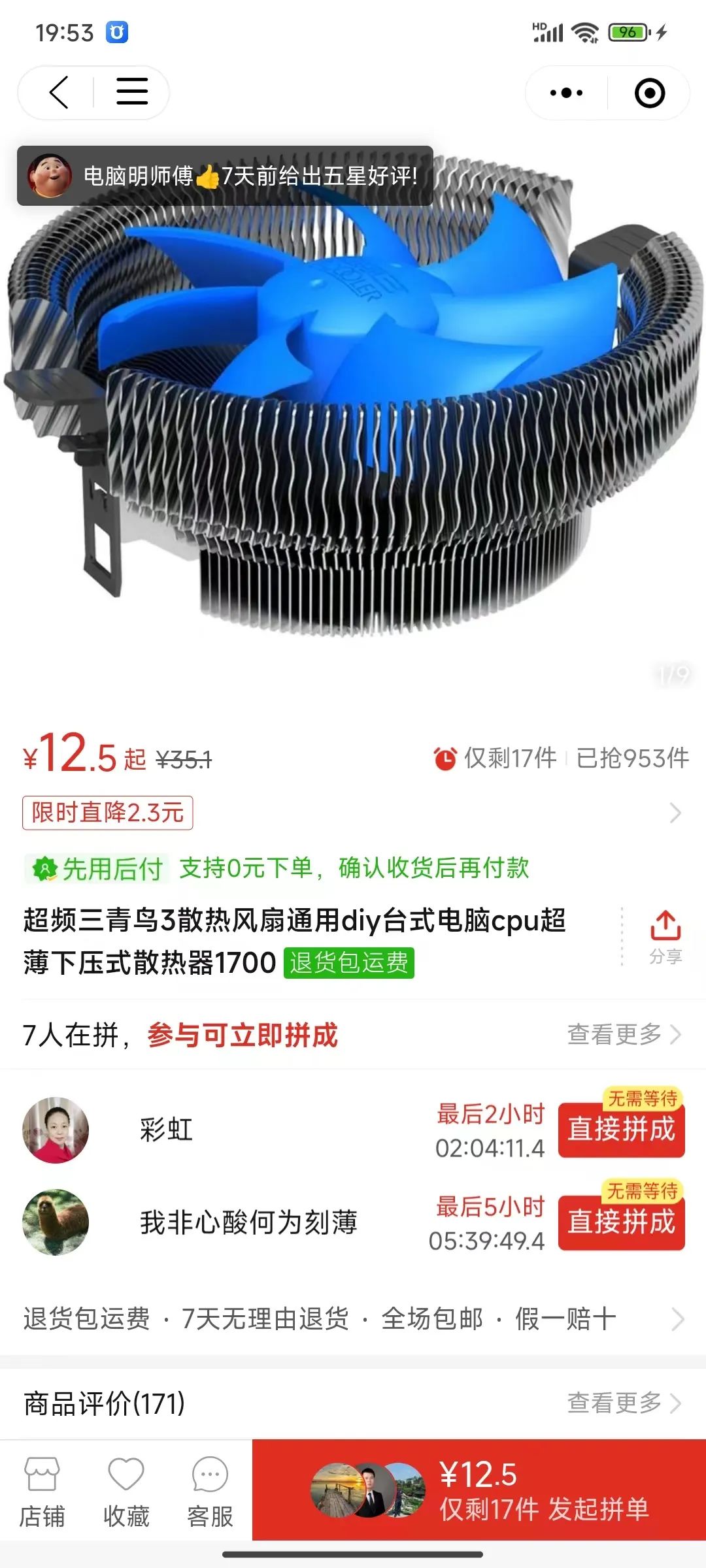Screen dimensions: 706x1568
Task: Share this product via 分享
Action: [665, 938]
